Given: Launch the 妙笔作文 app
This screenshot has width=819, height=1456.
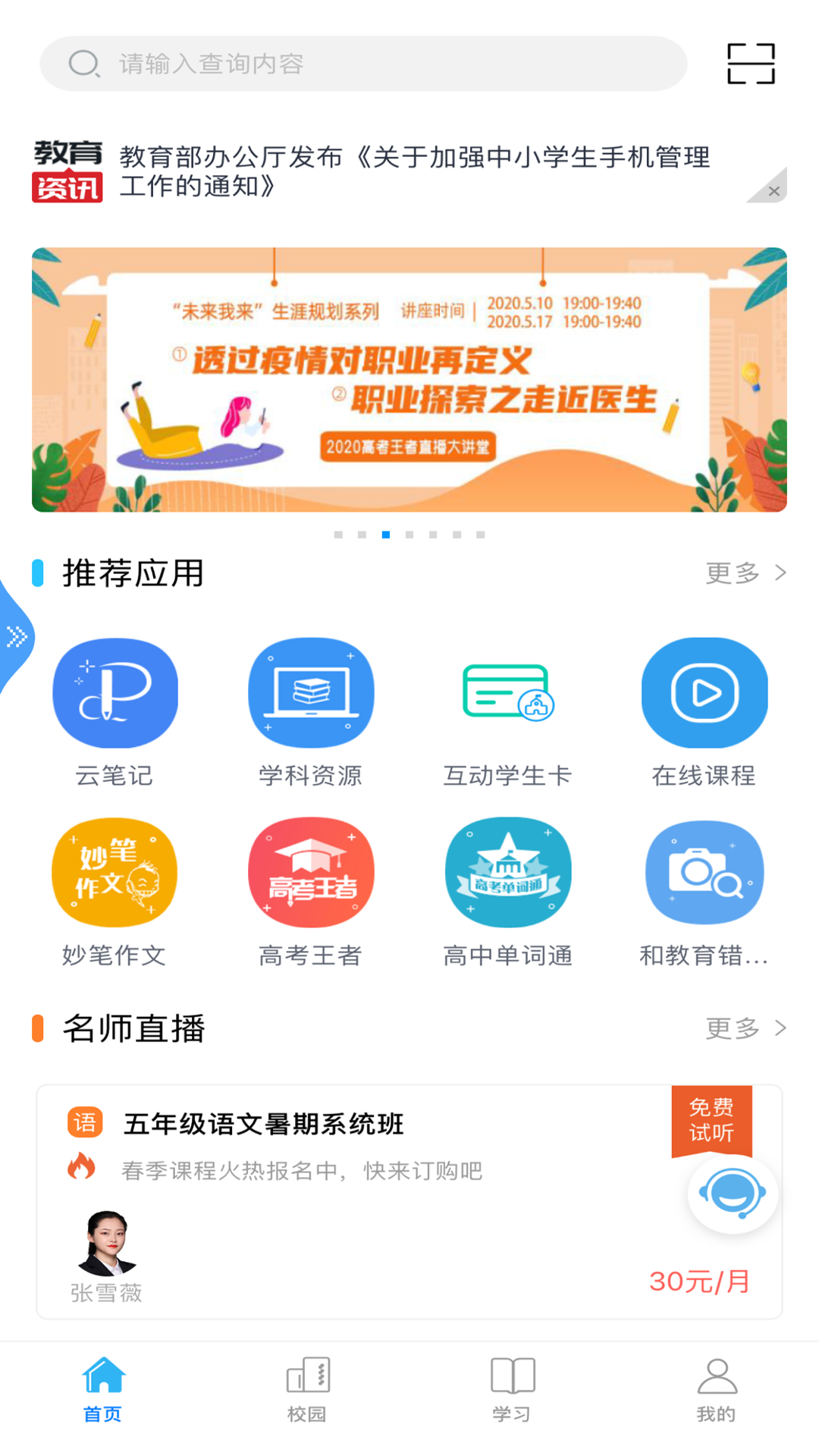Looking at the screenshot, I should coord(115,872).
